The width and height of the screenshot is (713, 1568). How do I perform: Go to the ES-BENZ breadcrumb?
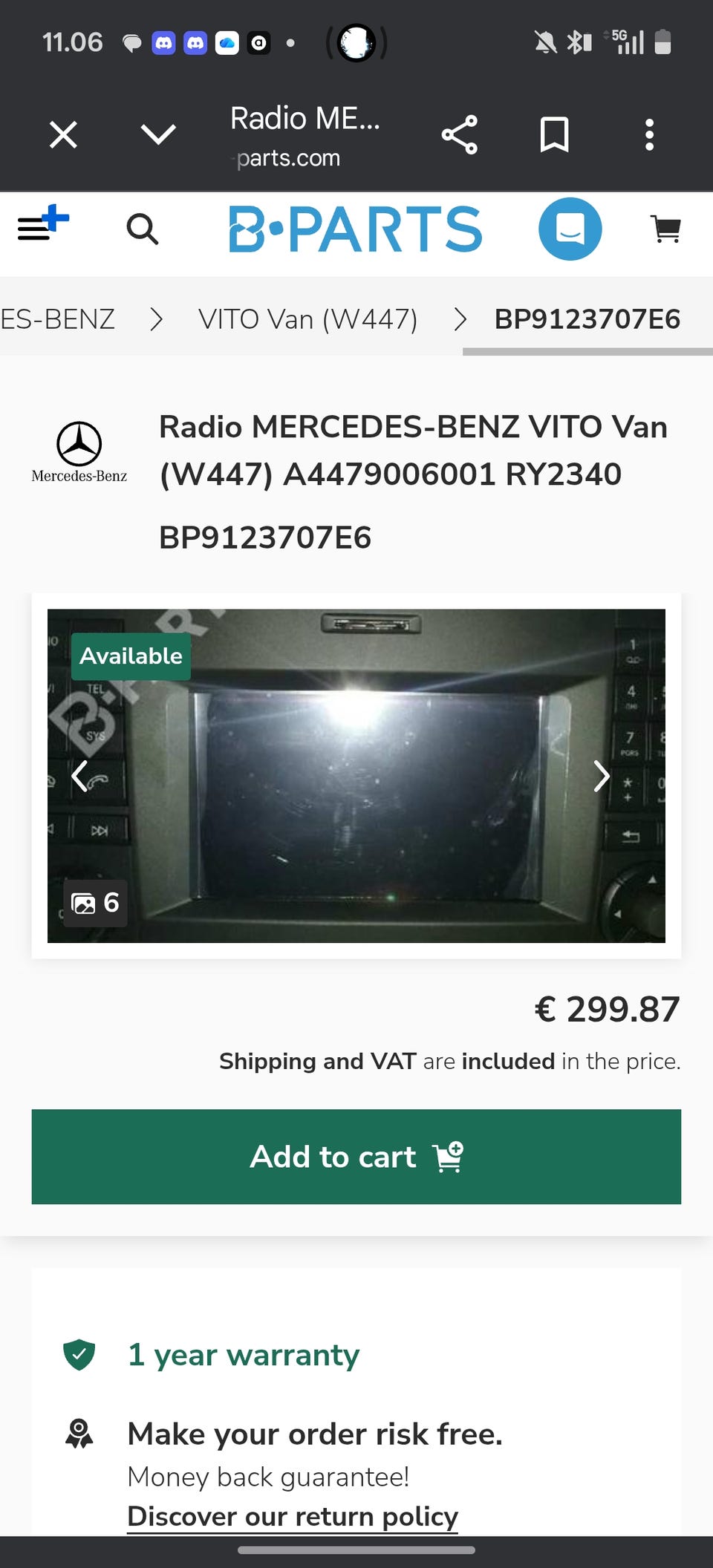58,319
